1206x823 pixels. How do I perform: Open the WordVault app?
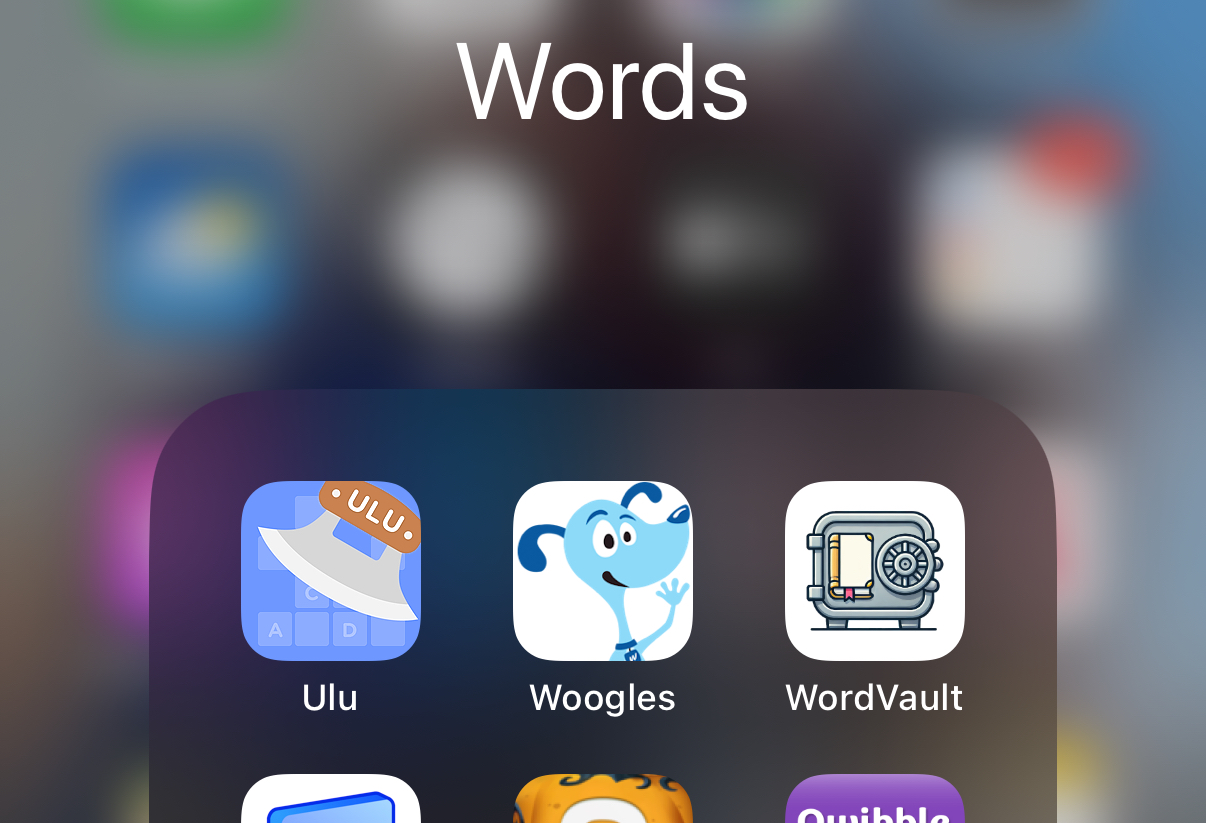coord(874,571)
